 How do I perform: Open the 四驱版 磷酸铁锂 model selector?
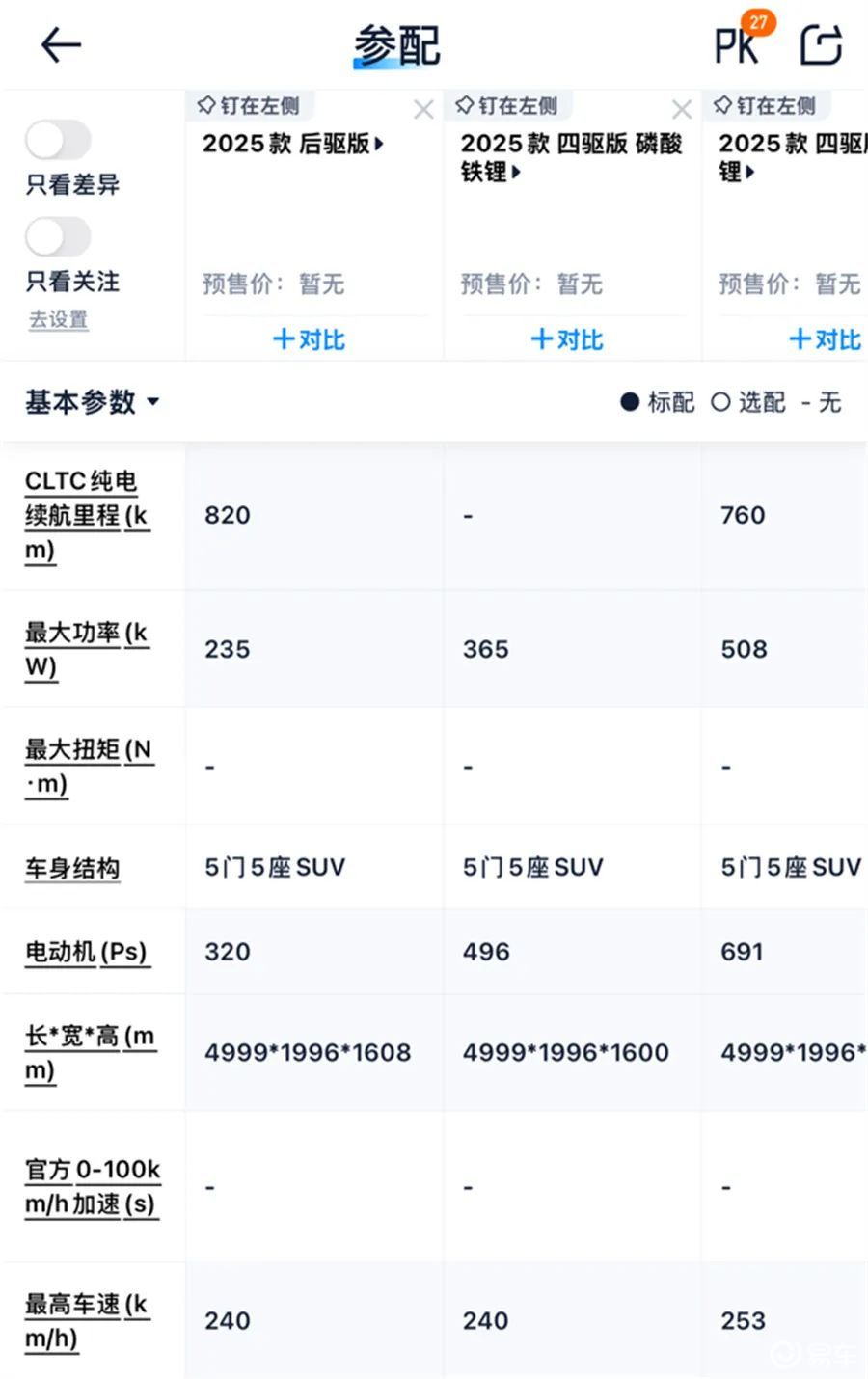pyautogui.click(x=571, y=157)
